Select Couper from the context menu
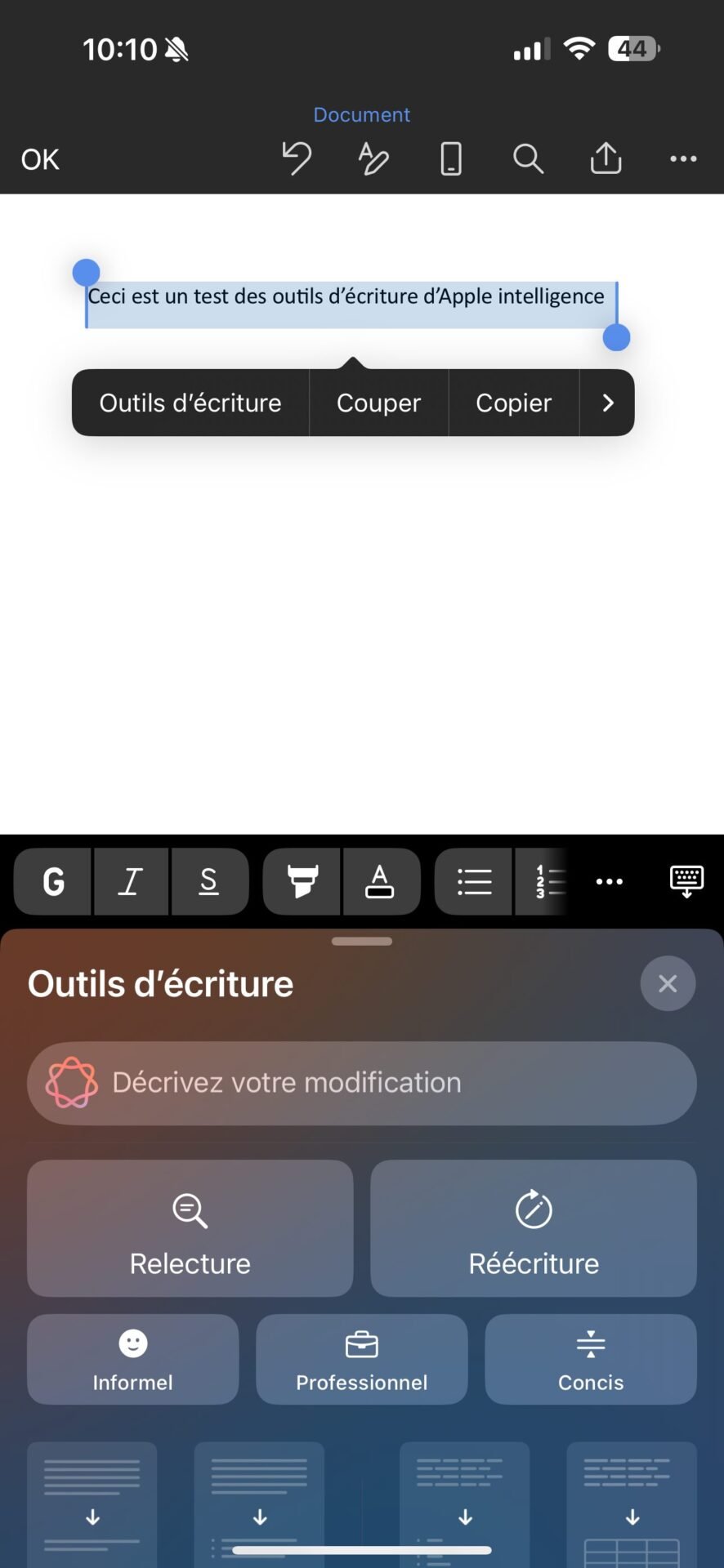 [x=378, y=403]
